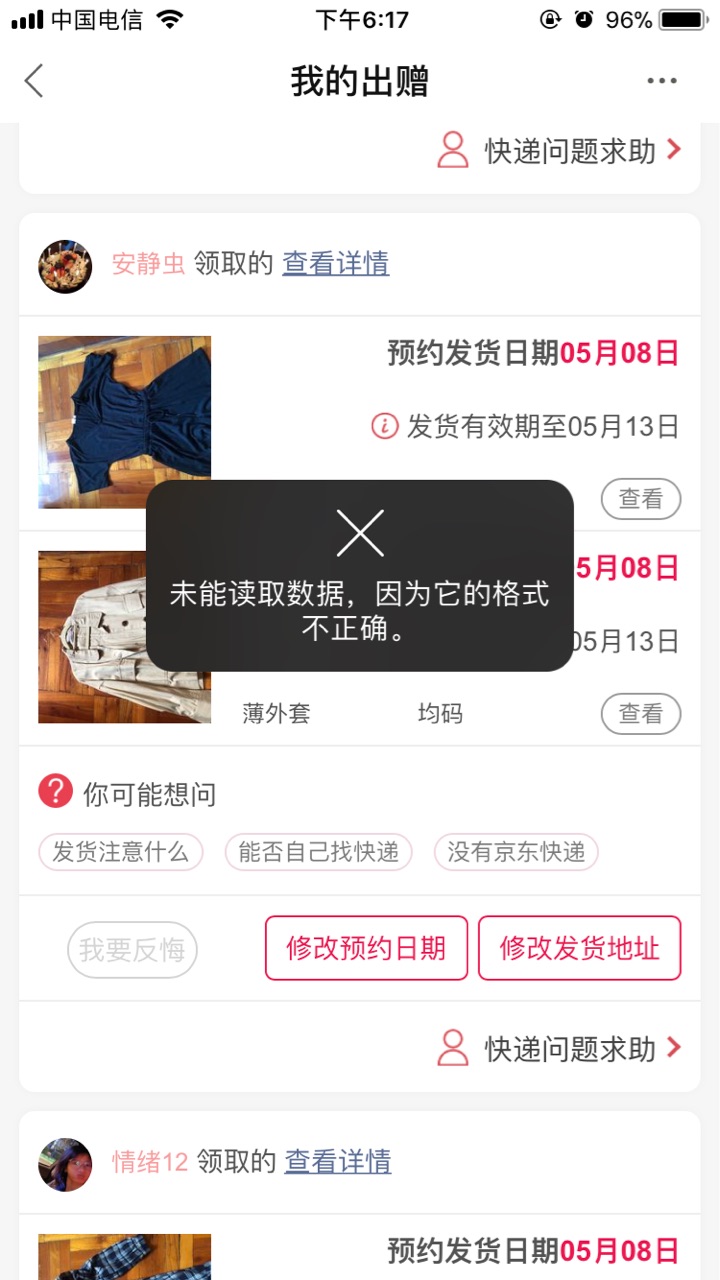The width and height of the screenshot is (720, 1280).
Task: Select the 没有京东快递 question chip
Action: pyautogui.click(x=516, y=852)
